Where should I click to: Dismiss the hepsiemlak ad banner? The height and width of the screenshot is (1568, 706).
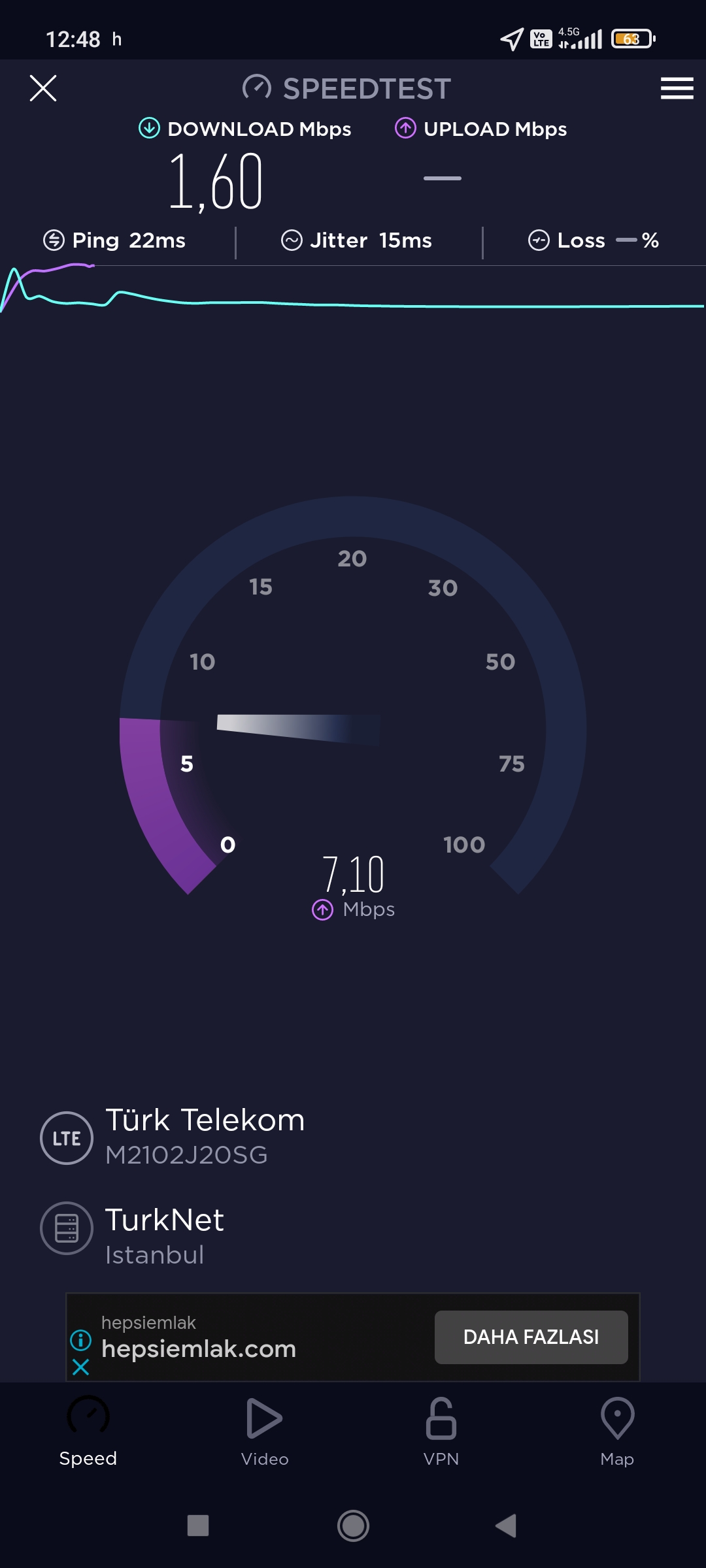81,1367
